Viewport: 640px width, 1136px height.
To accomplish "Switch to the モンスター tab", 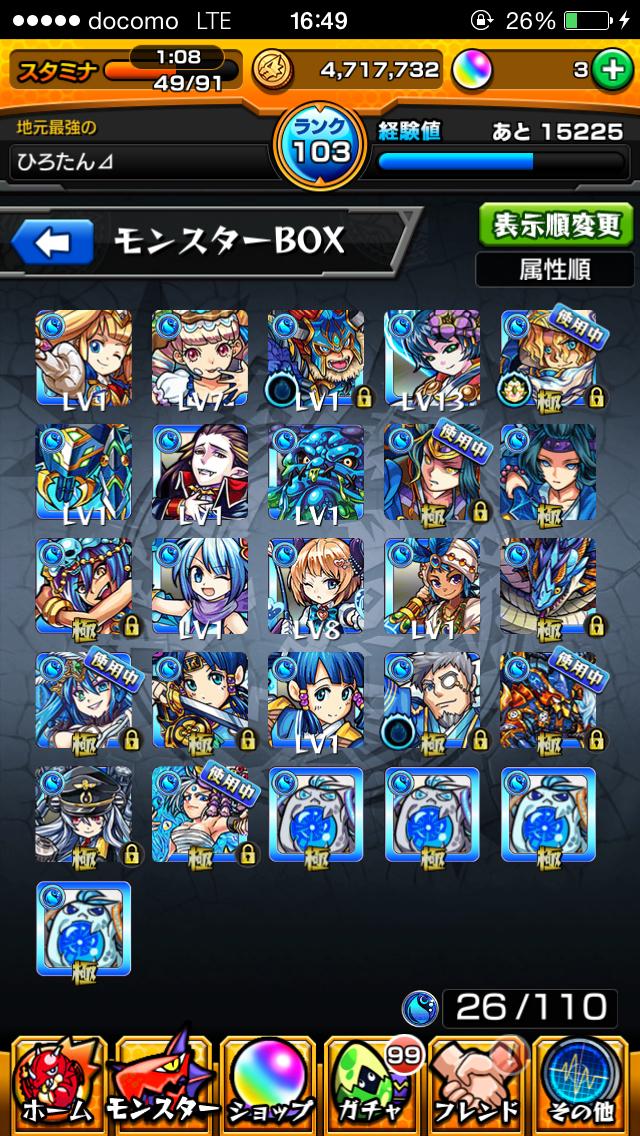I will [x=161, y=1083].
